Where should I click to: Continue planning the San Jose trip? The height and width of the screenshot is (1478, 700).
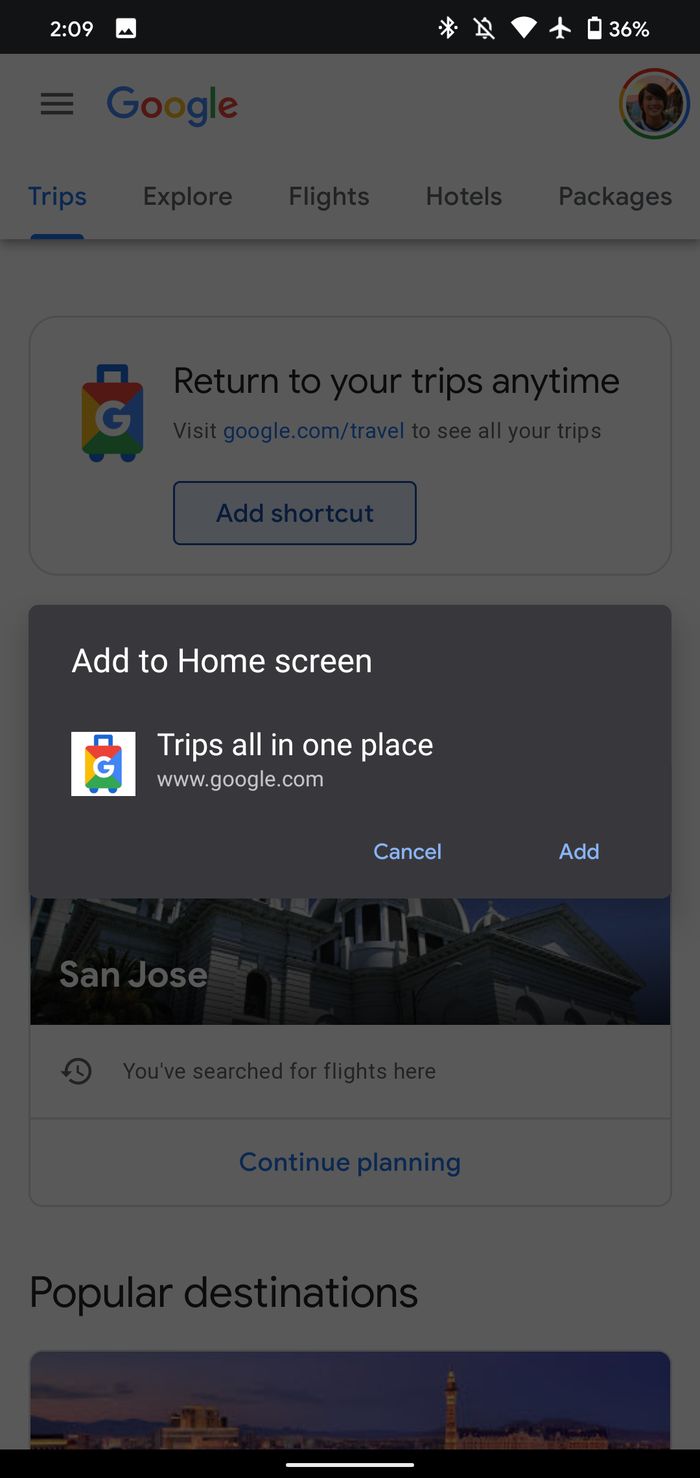click(x=350, y=1162)
